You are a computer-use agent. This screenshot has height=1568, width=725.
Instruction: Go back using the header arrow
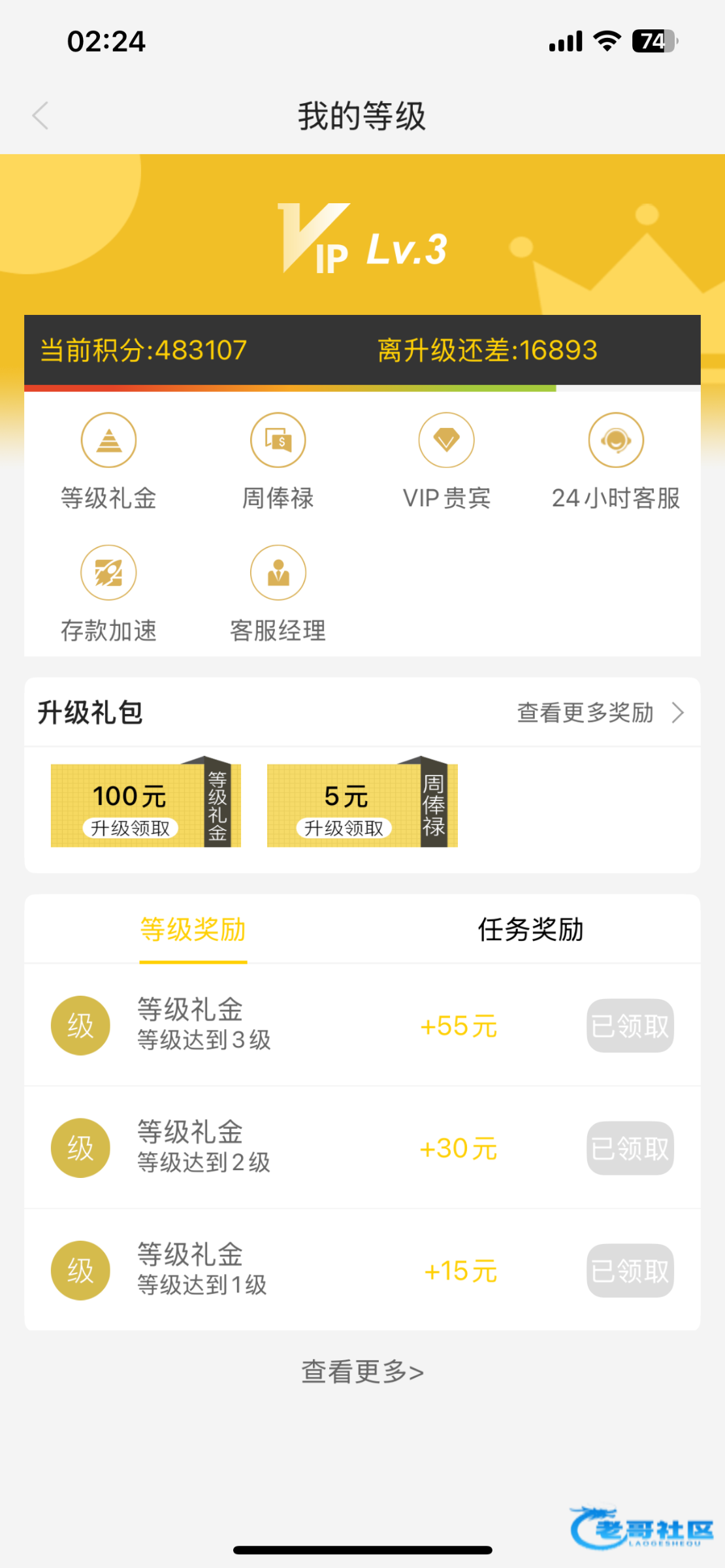(x=40, y=116)
